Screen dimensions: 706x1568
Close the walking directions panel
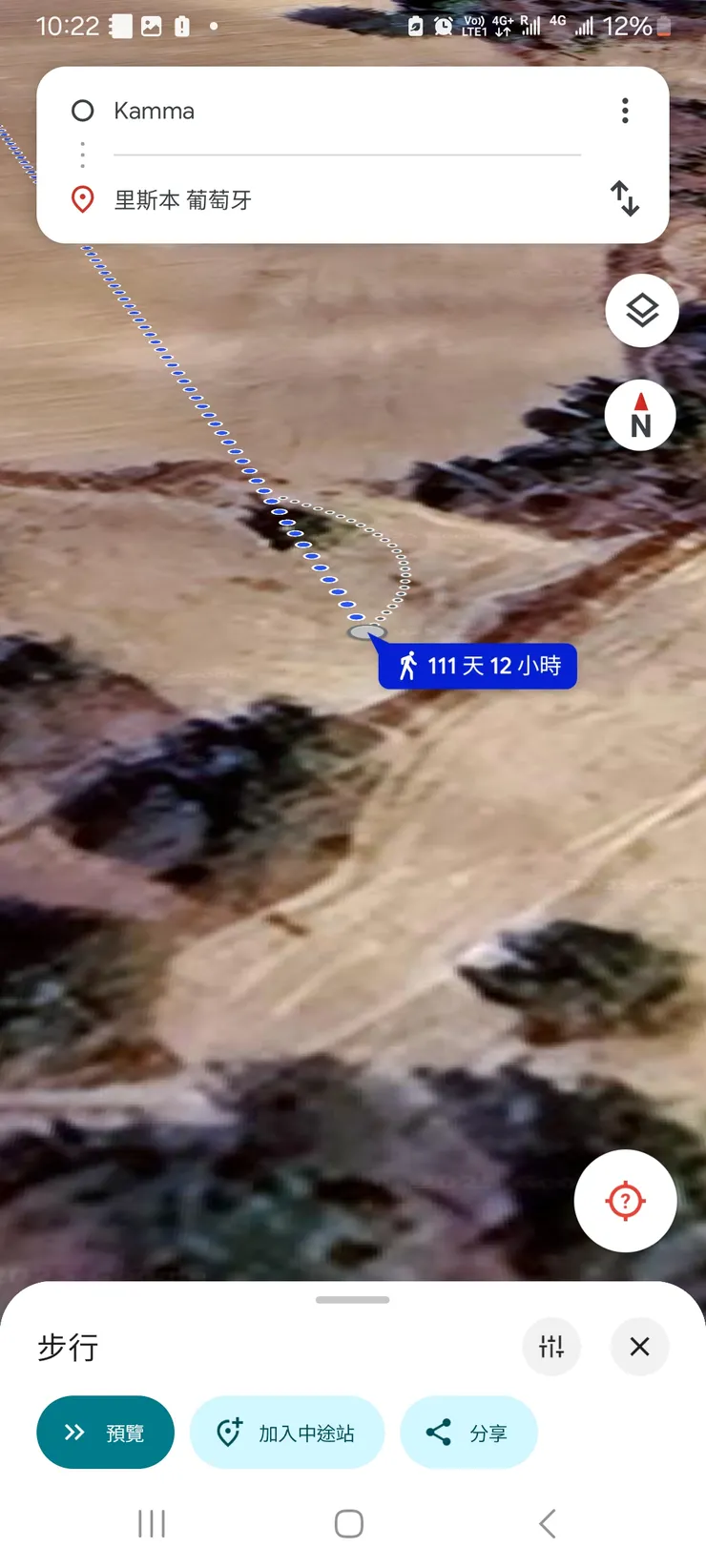coord(639,1347)
